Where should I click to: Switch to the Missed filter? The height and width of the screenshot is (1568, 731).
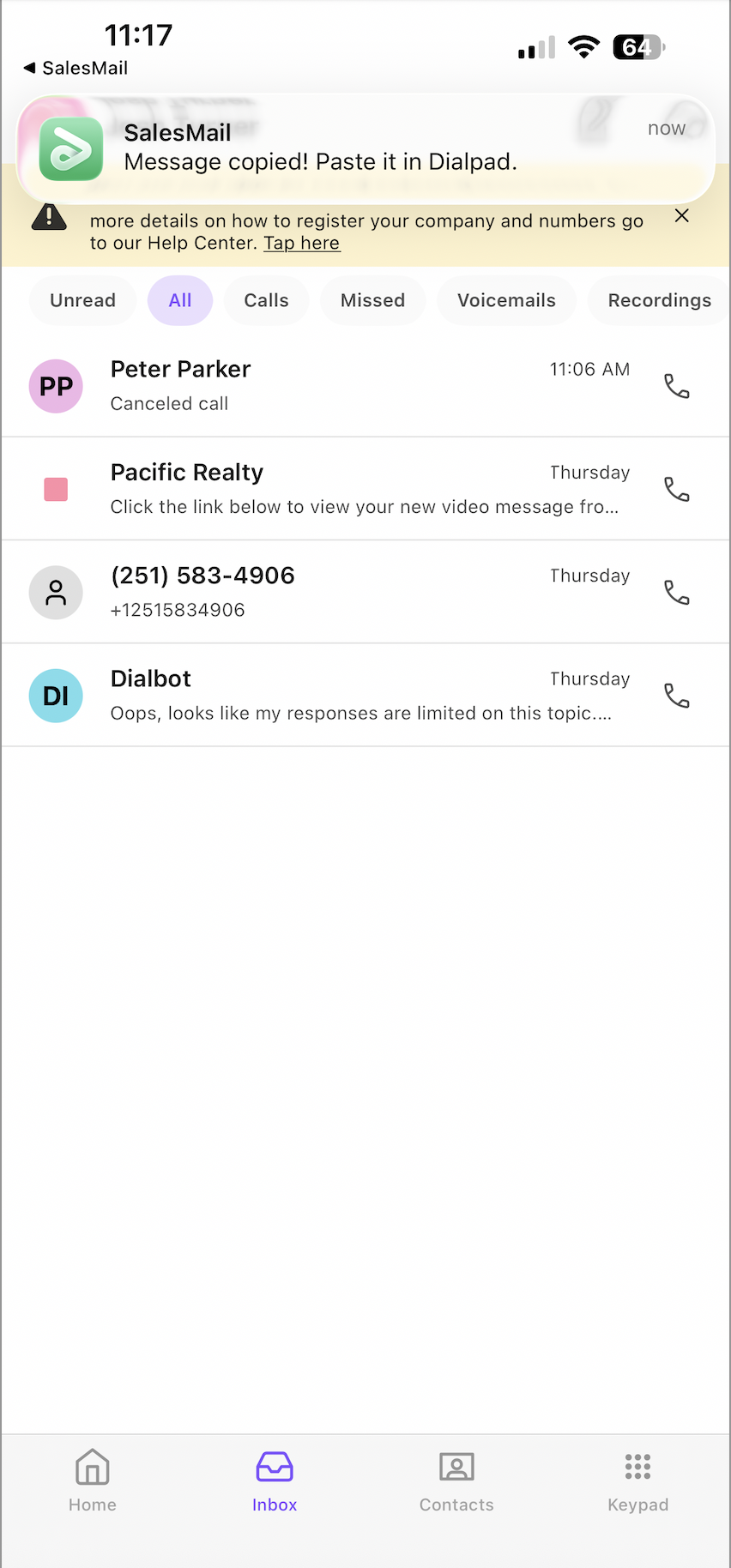(x=372, y=300)
